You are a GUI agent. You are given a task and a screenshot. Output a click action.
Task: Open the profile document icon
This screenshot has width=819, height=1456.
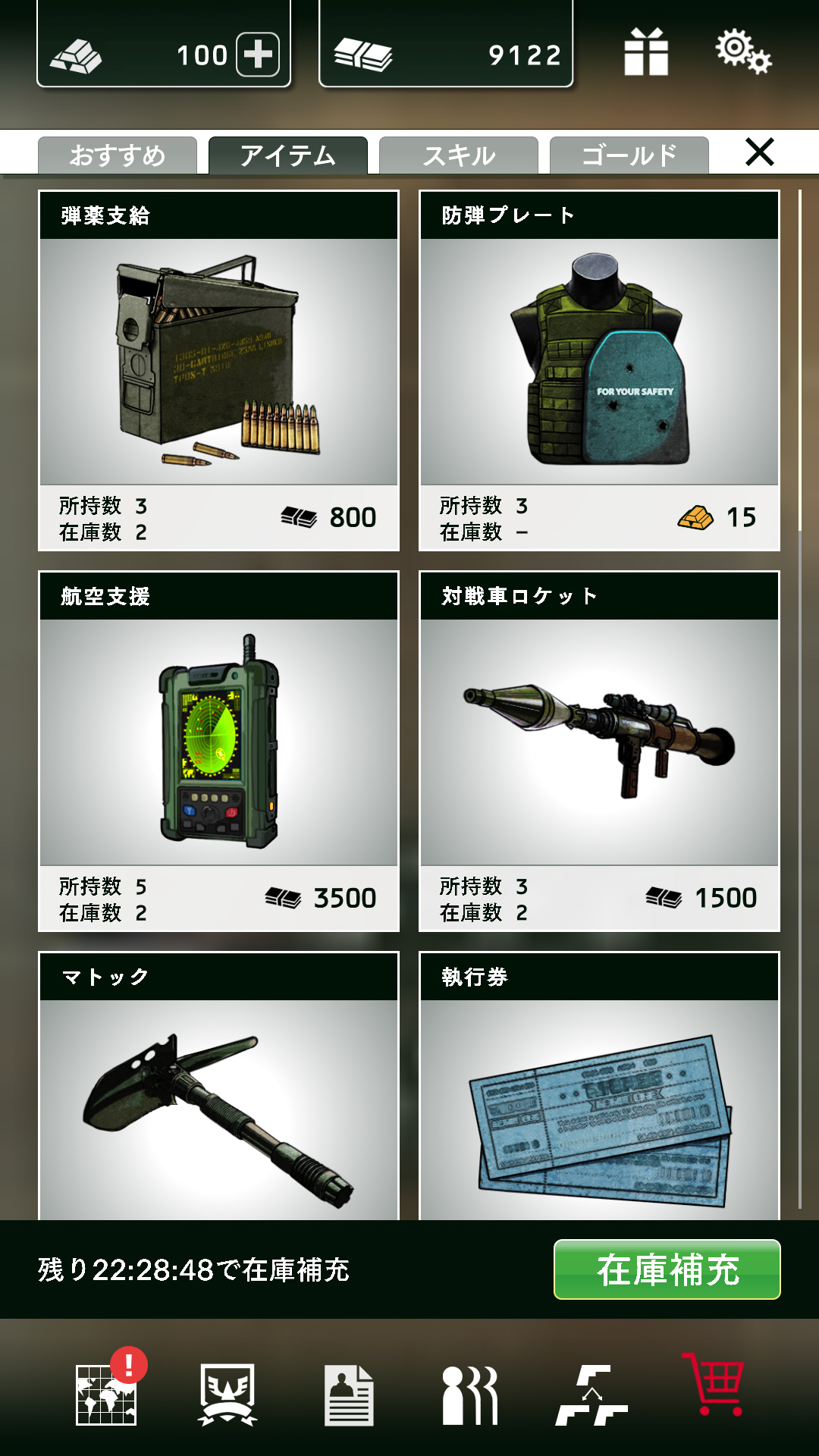coord(349,1394)
